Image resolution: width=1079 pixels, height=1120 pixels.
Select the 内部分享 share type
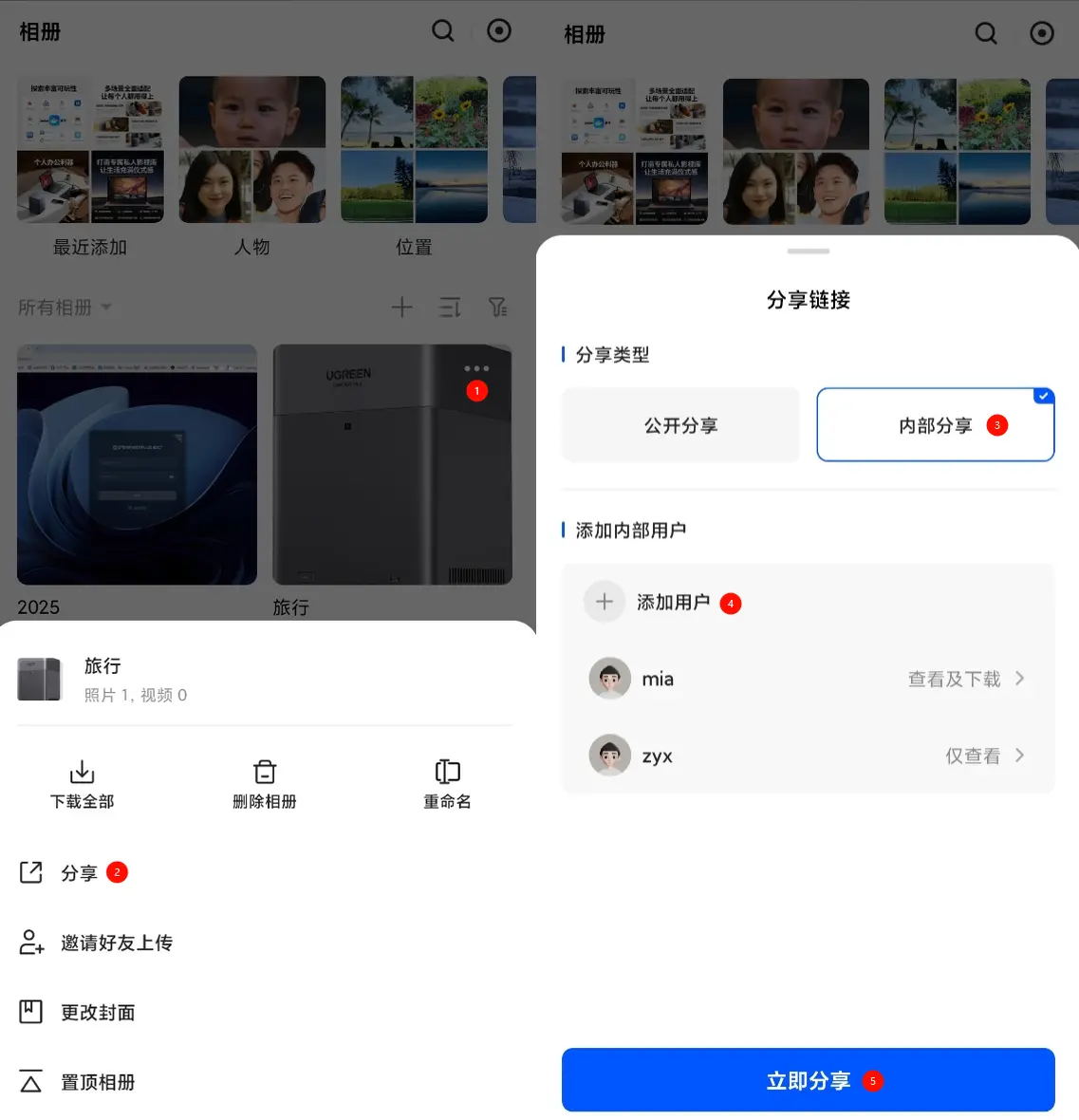pos(935,425)
